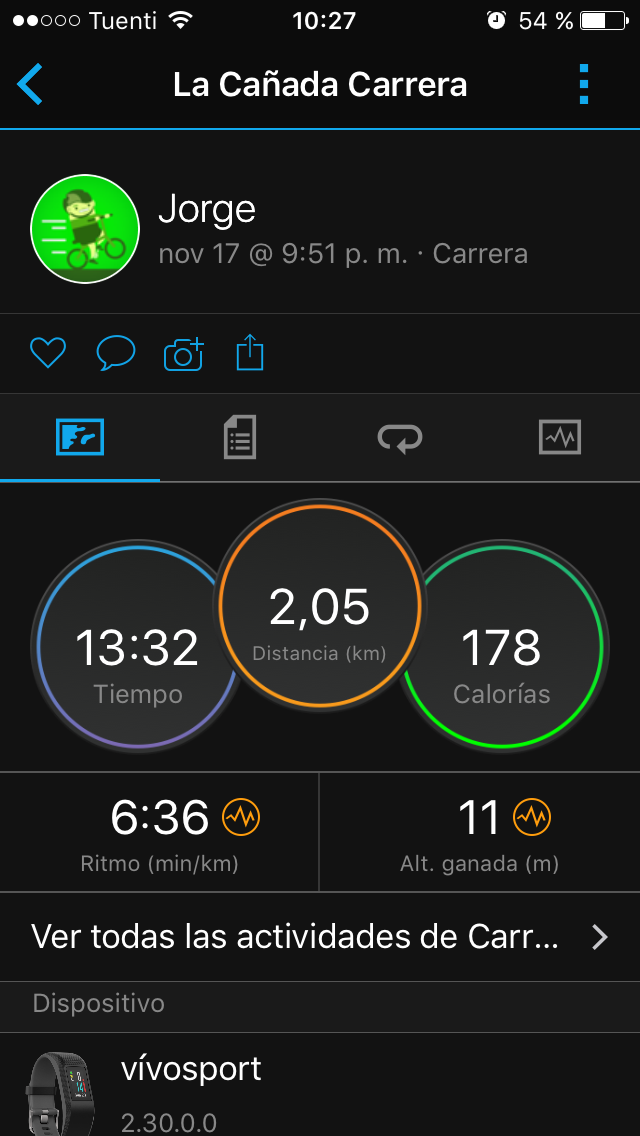Add a photo with the camera icon
This screenshot has height=1136, width=640.
tap(183, 354)
